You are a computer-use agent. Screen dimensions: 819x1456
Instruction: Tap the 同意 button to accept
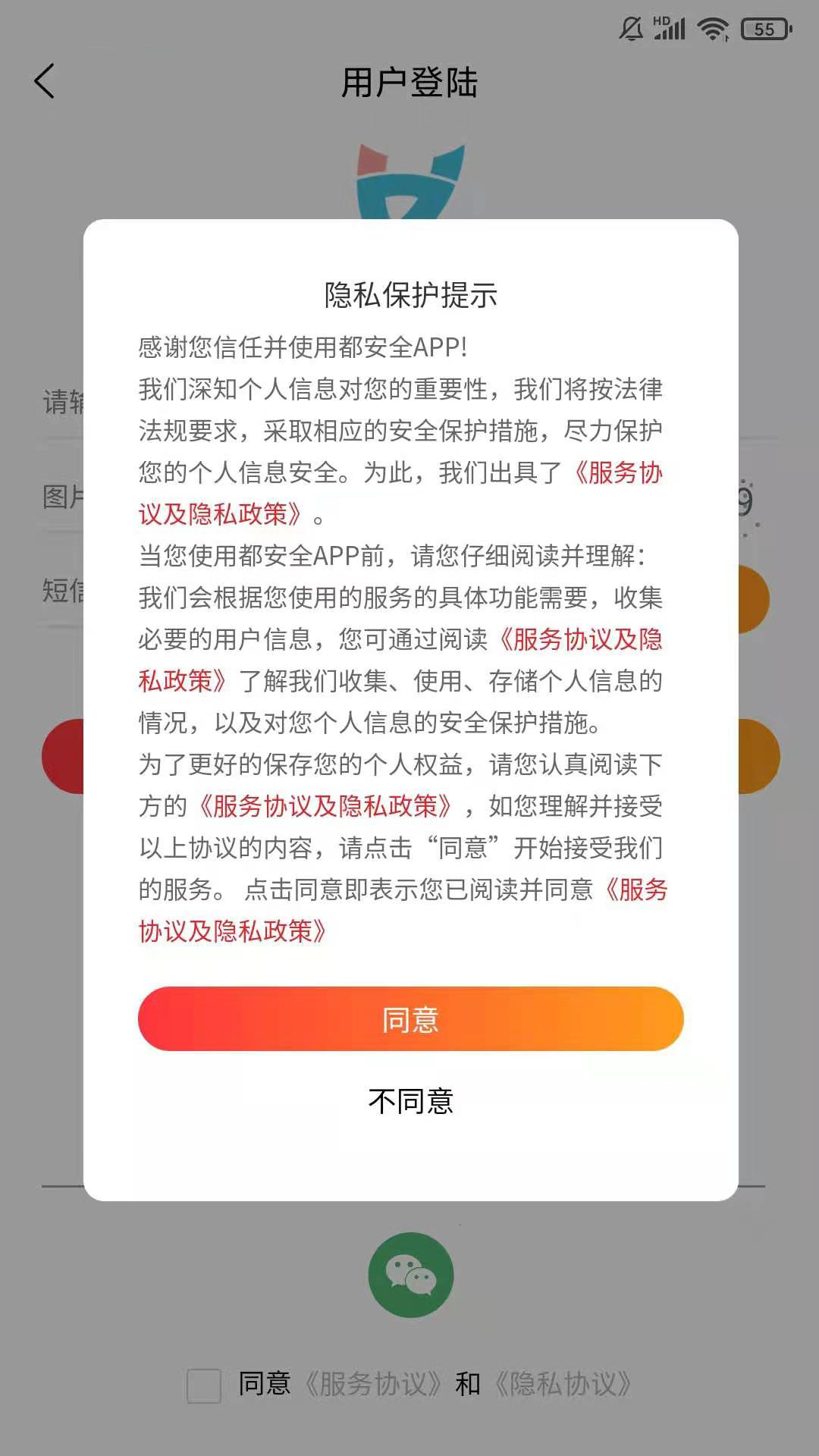point(410,1018)
